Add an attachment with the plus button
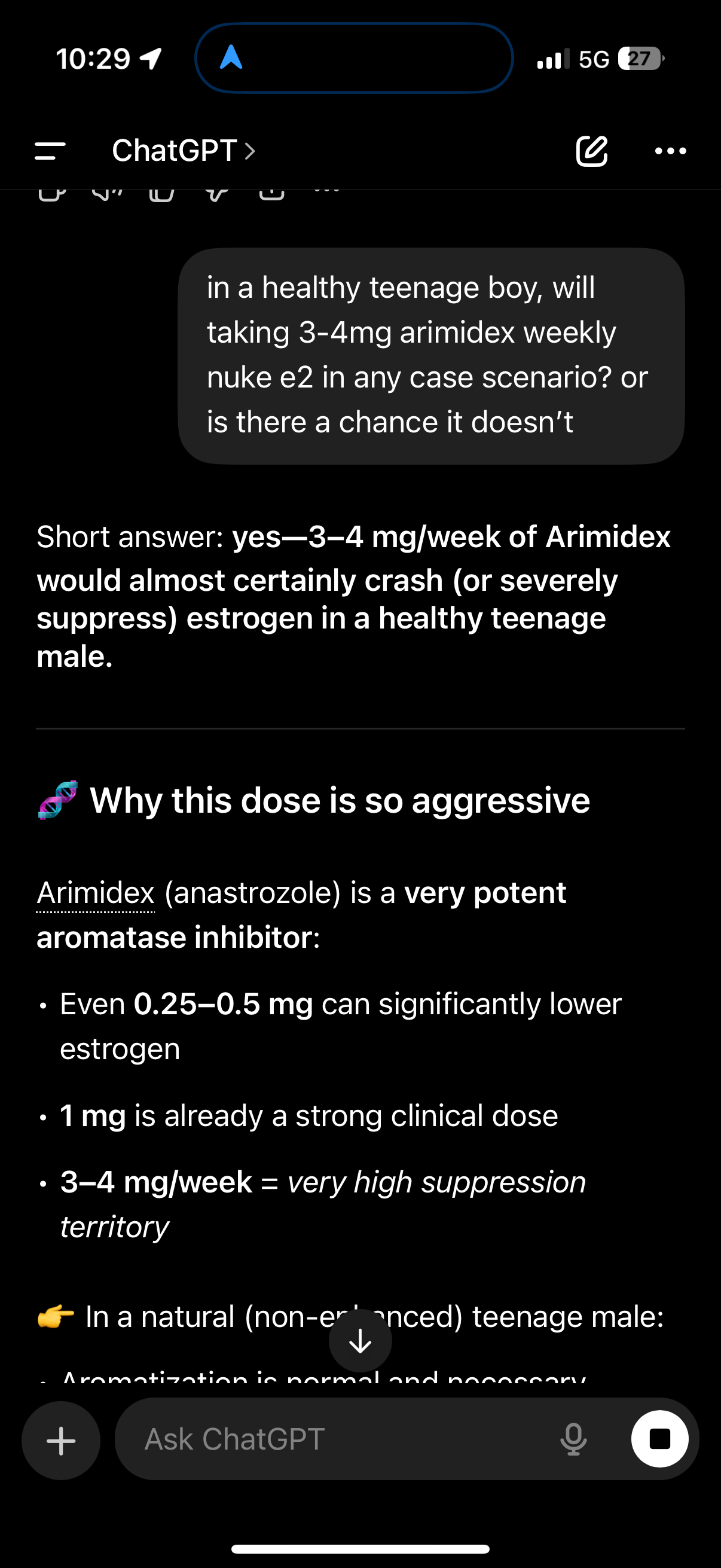Screen dimensions: 721x1568 (x=61, y=1440)
